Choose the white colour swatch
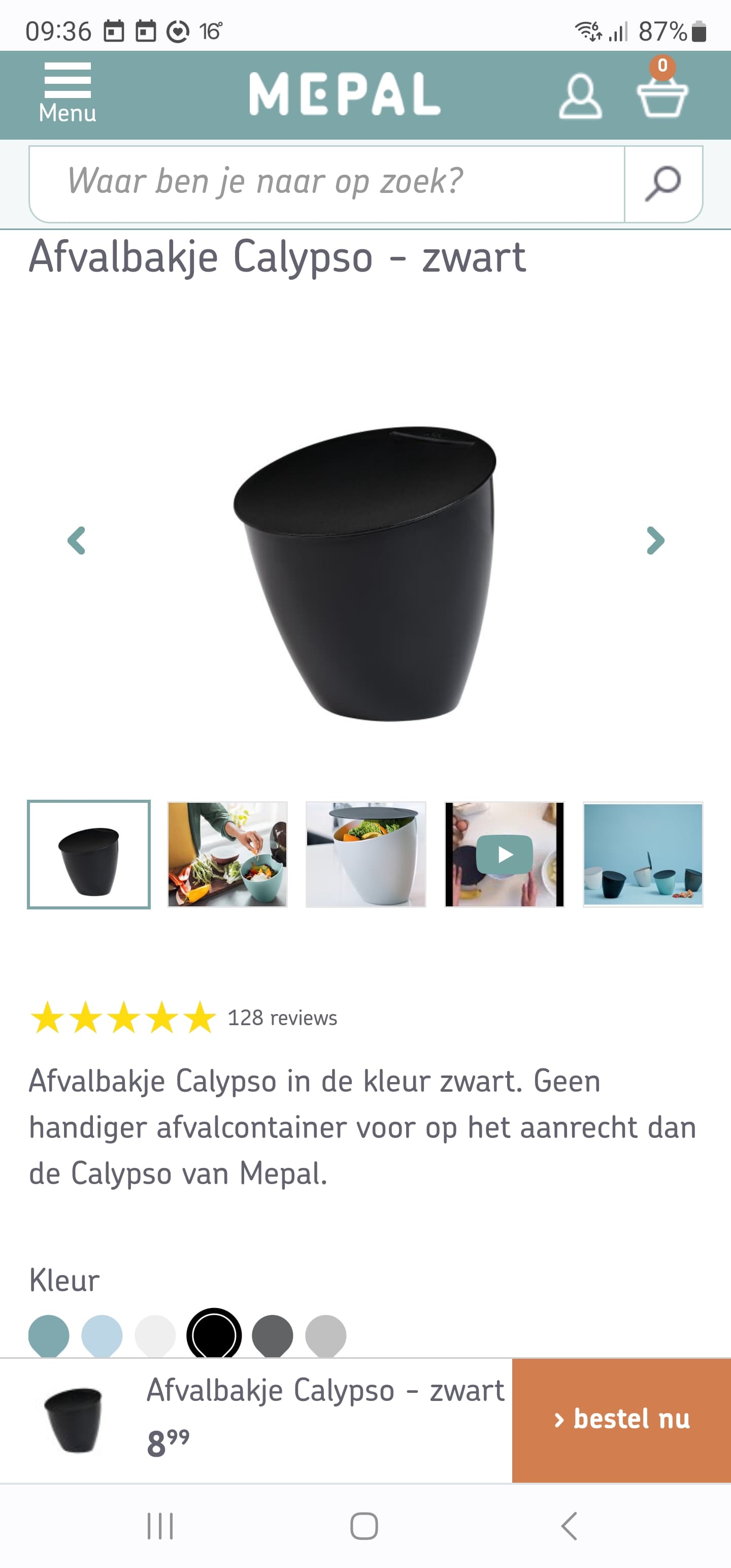The image size is (731, 1568). (x=155, y=1335)
